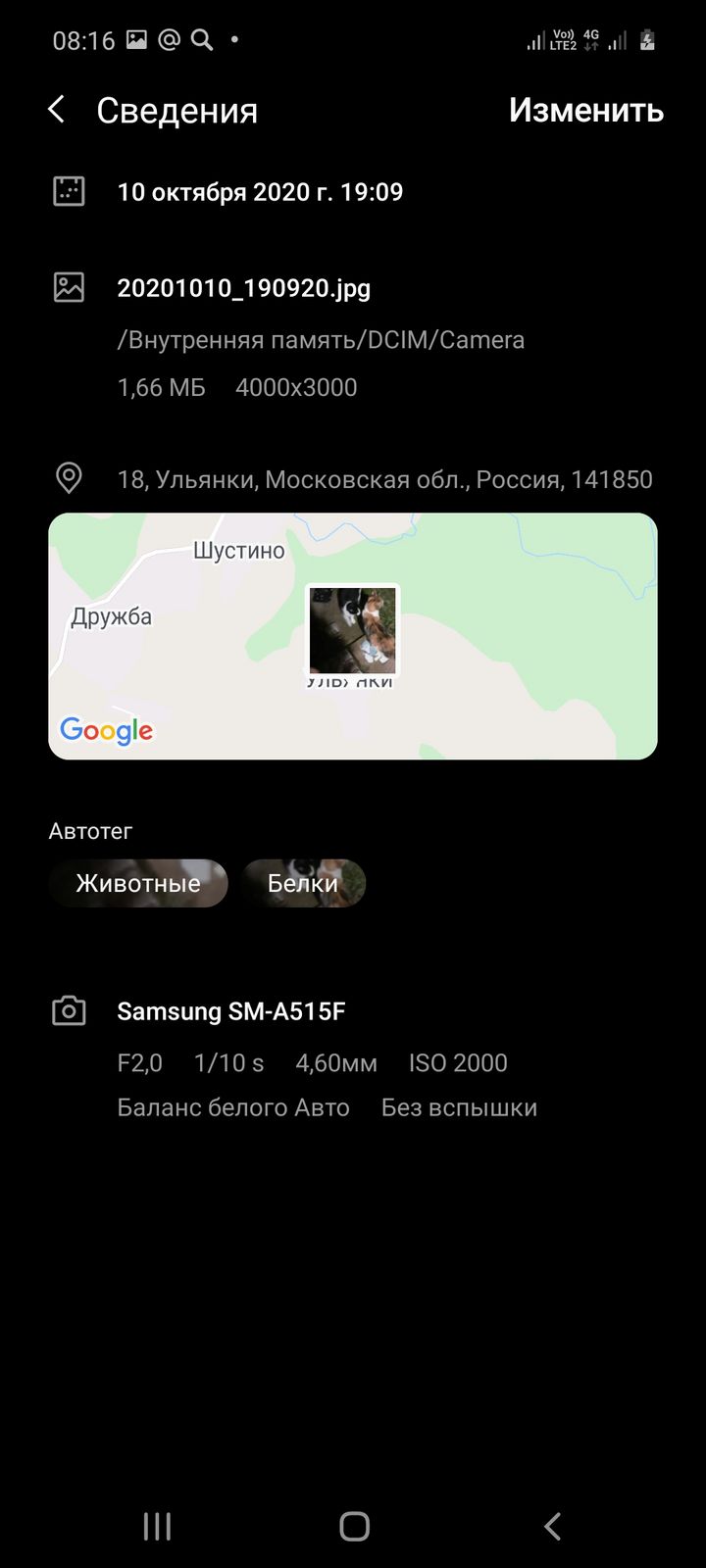Go to the home screen
This screenshot has height=1568, width=706.
point(354,1526)
